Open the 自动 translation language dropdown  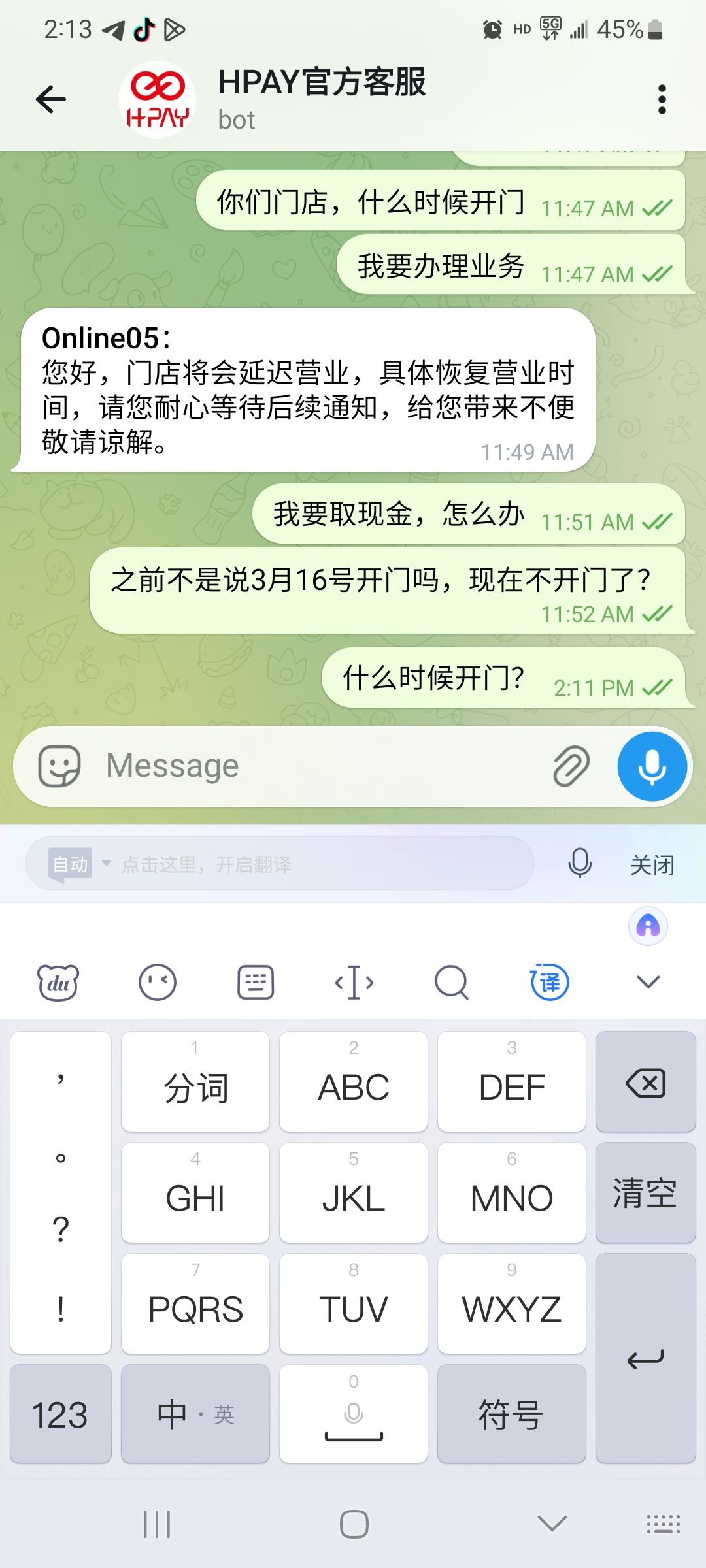click(x=80, y=864)
